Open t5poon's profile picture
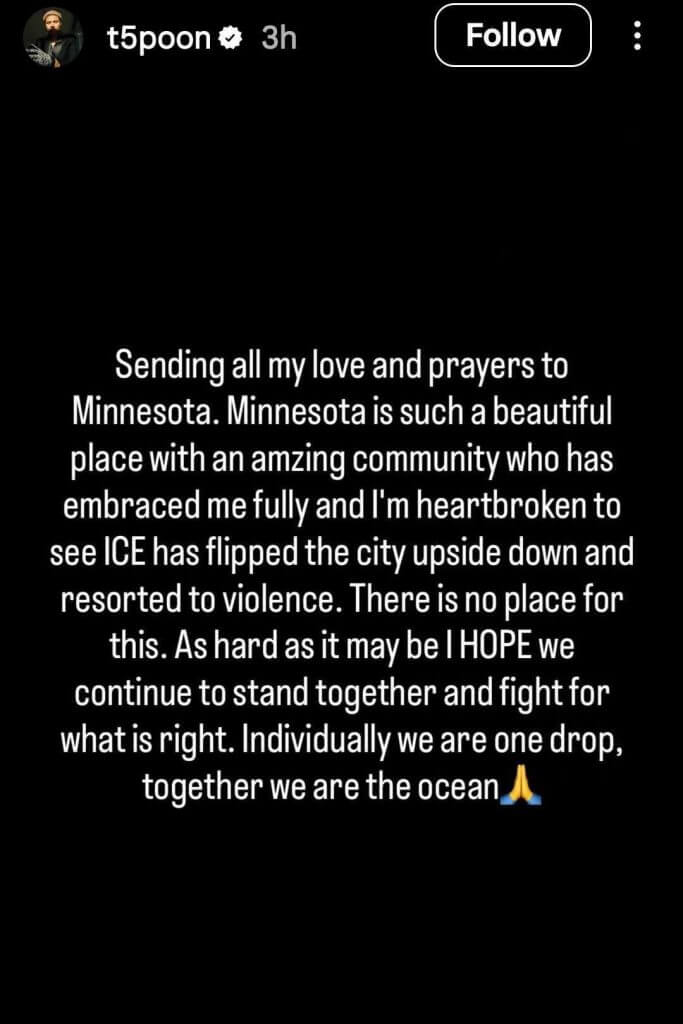 click(x=52, y=37)
